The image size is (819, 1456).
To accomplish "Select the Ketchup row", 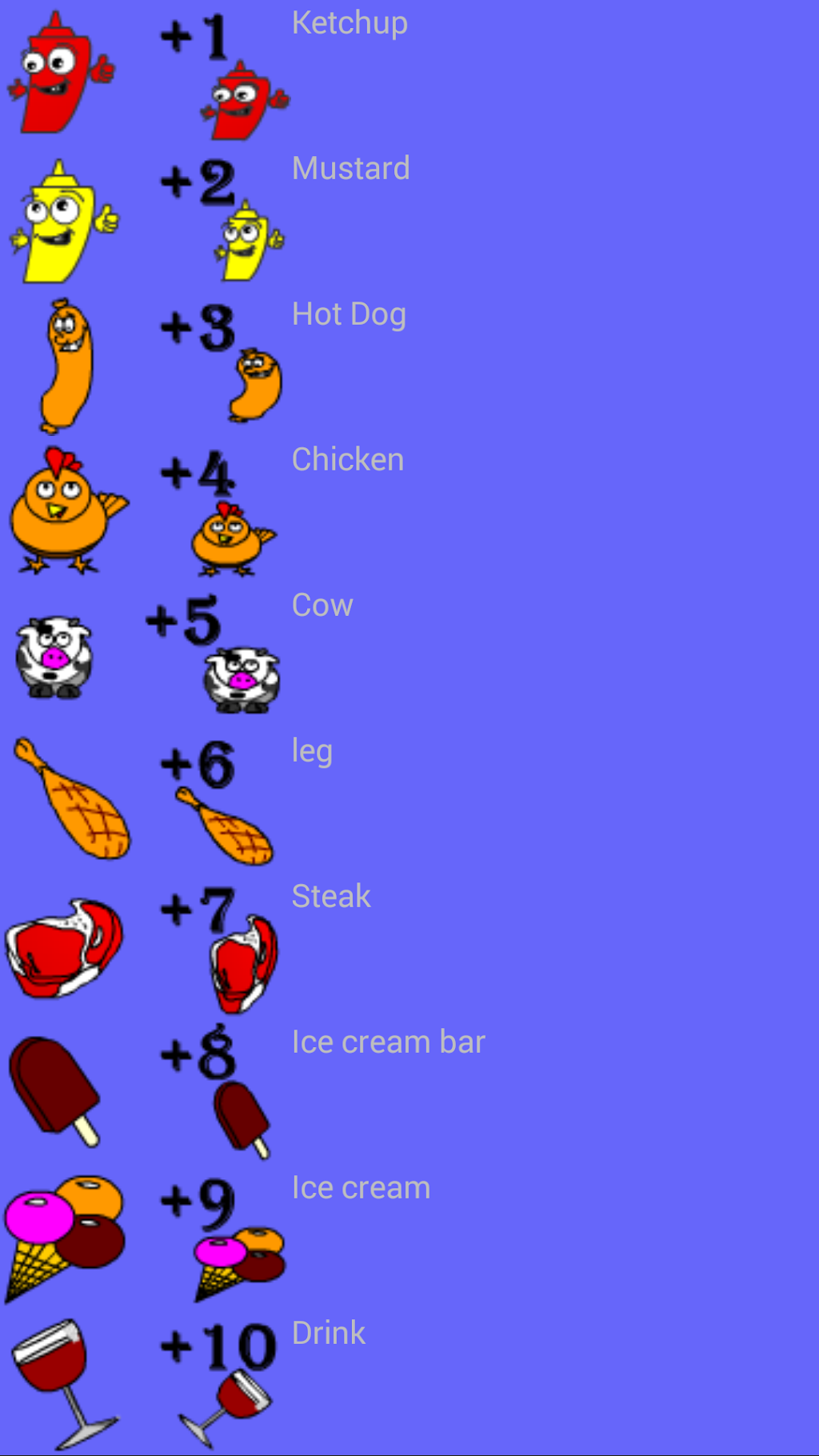I will pyautogui.click(x=409, y=73).
